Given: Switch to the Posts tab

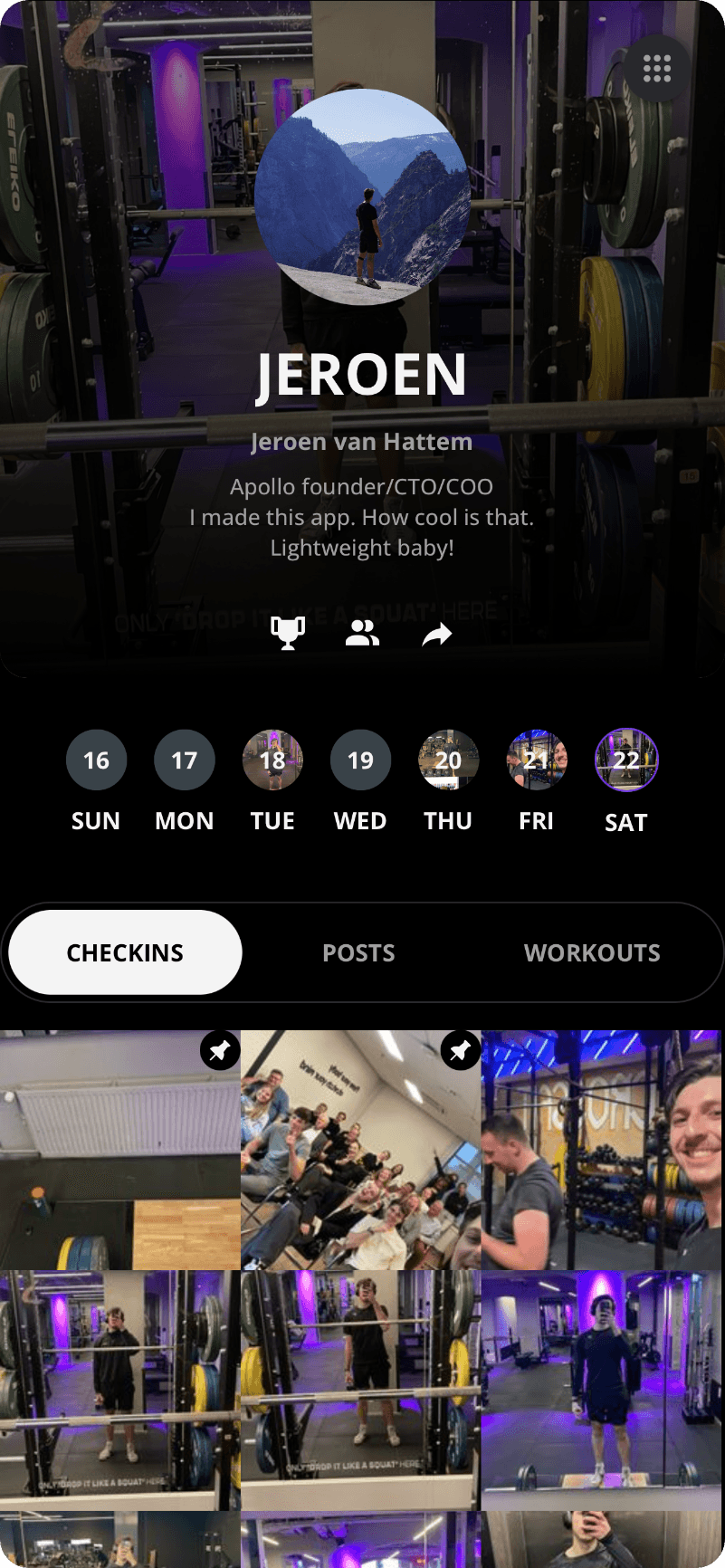Looking at the screenshot, I should (358, 952).
